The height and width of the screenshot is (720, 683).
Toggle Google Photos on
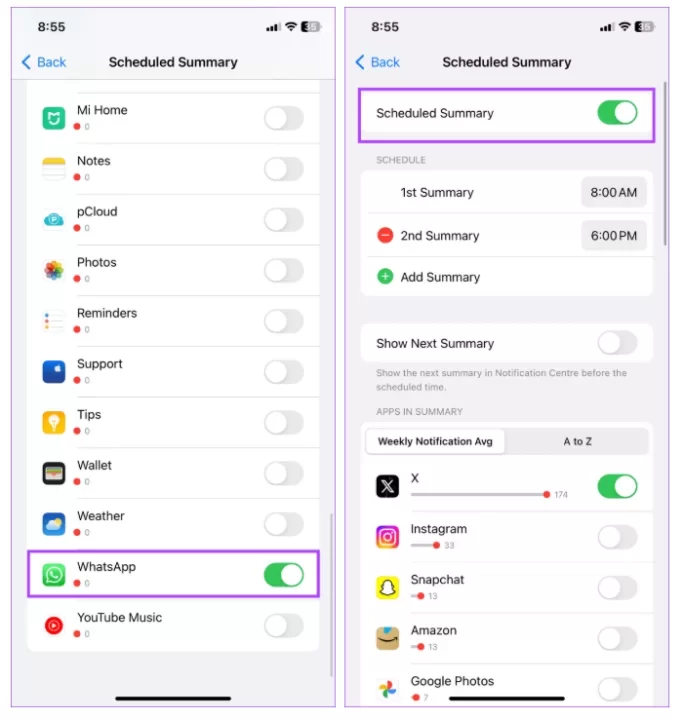pos(617,688)
